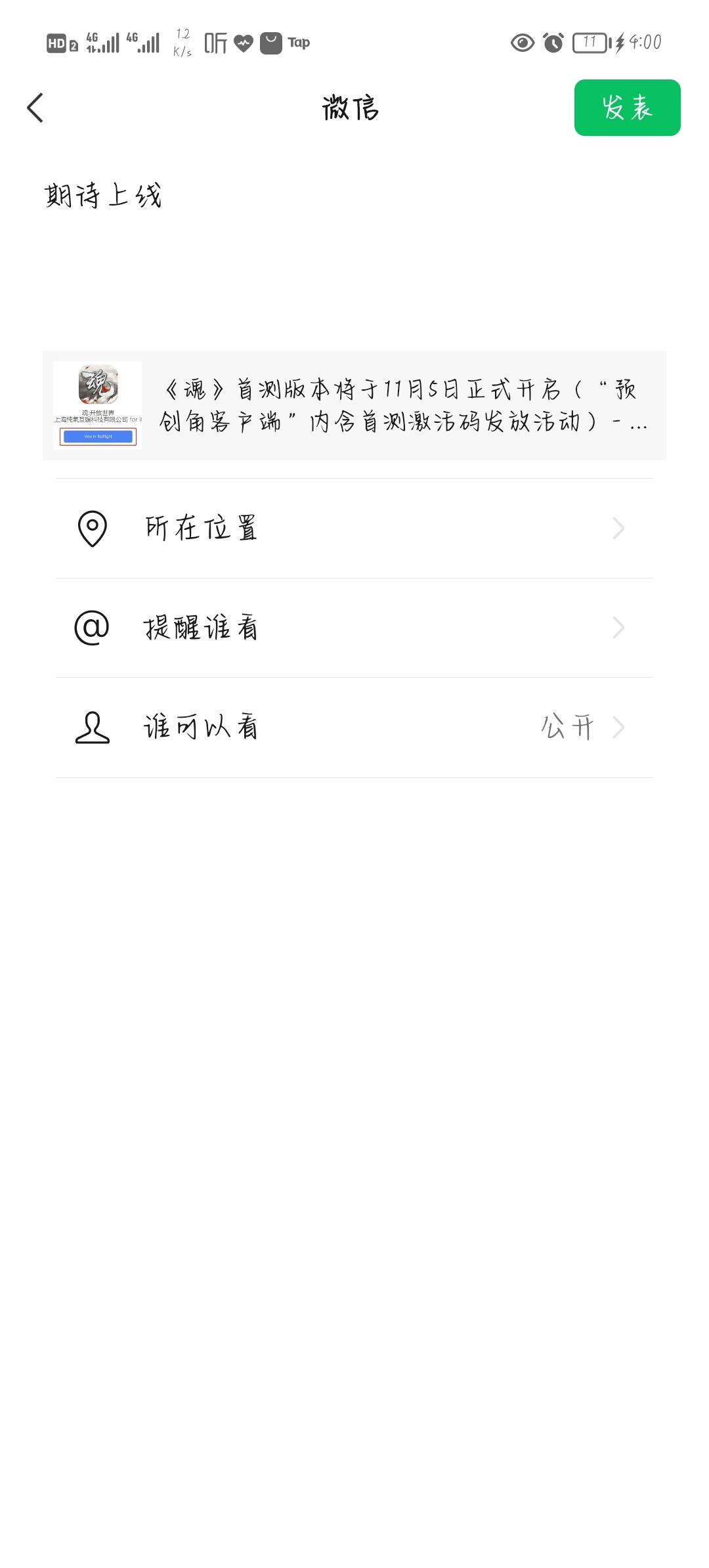Select 提醒谁看 to mention friends
The width and height of the screenshot is (709, 1568).
point(354,628)
